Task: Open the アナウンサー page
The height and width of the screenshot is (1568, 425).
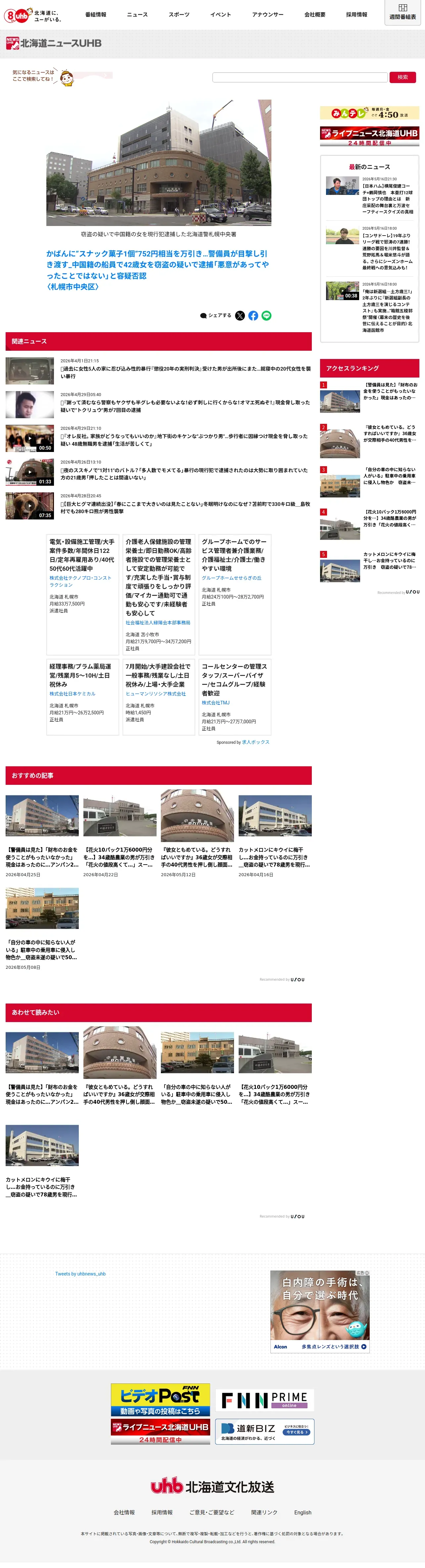Action: click(267, 15)
